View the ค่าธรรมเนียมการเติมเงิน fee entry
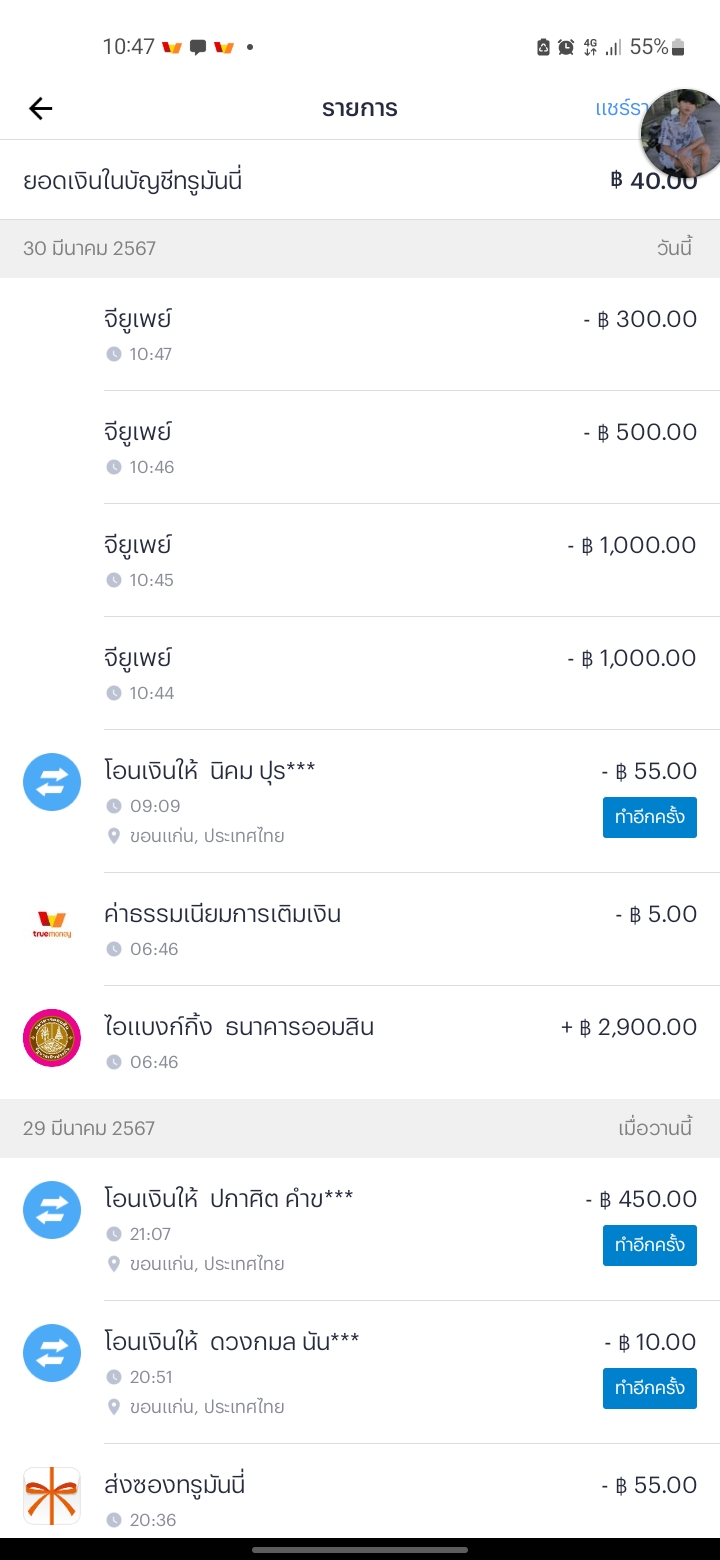 [360, 929]
